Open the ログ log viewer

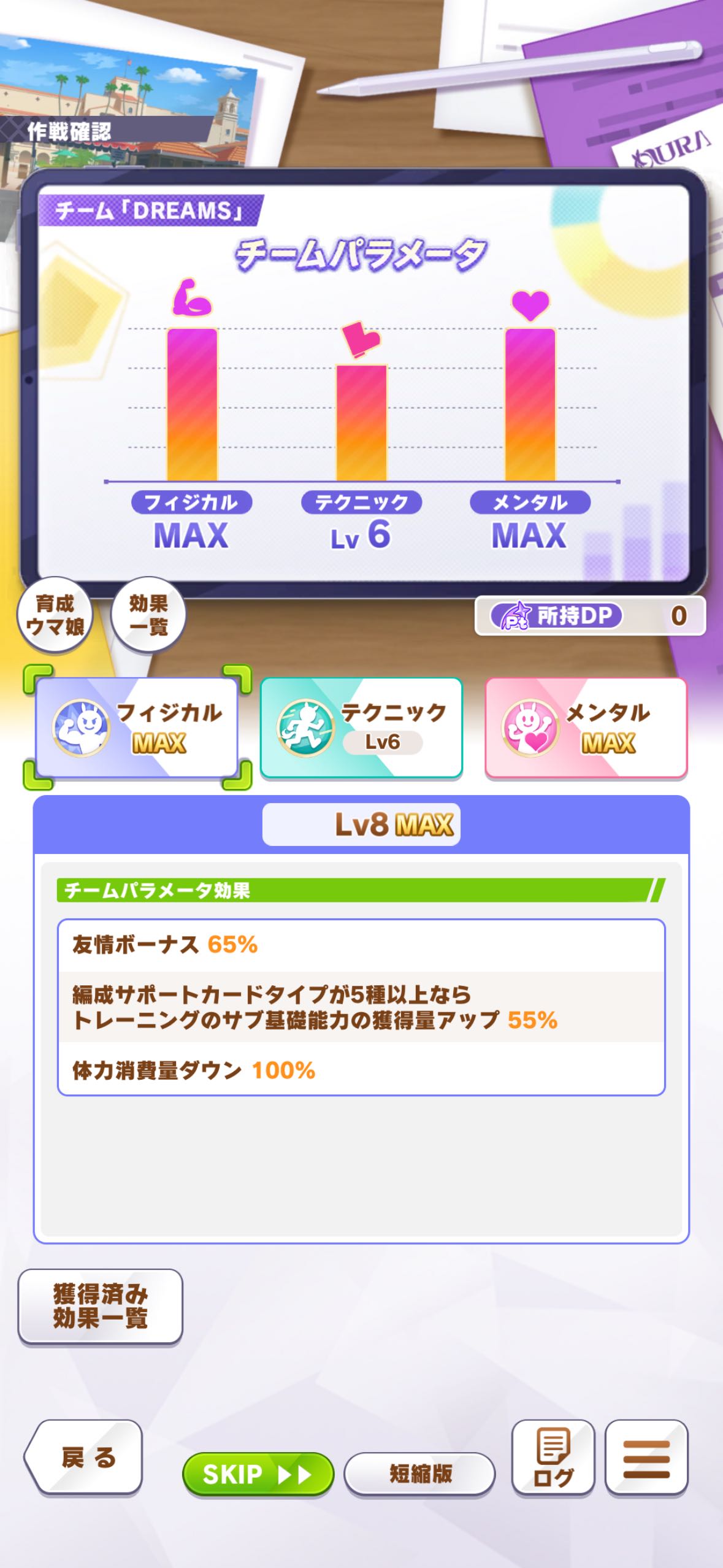(x=553, y=1457)
